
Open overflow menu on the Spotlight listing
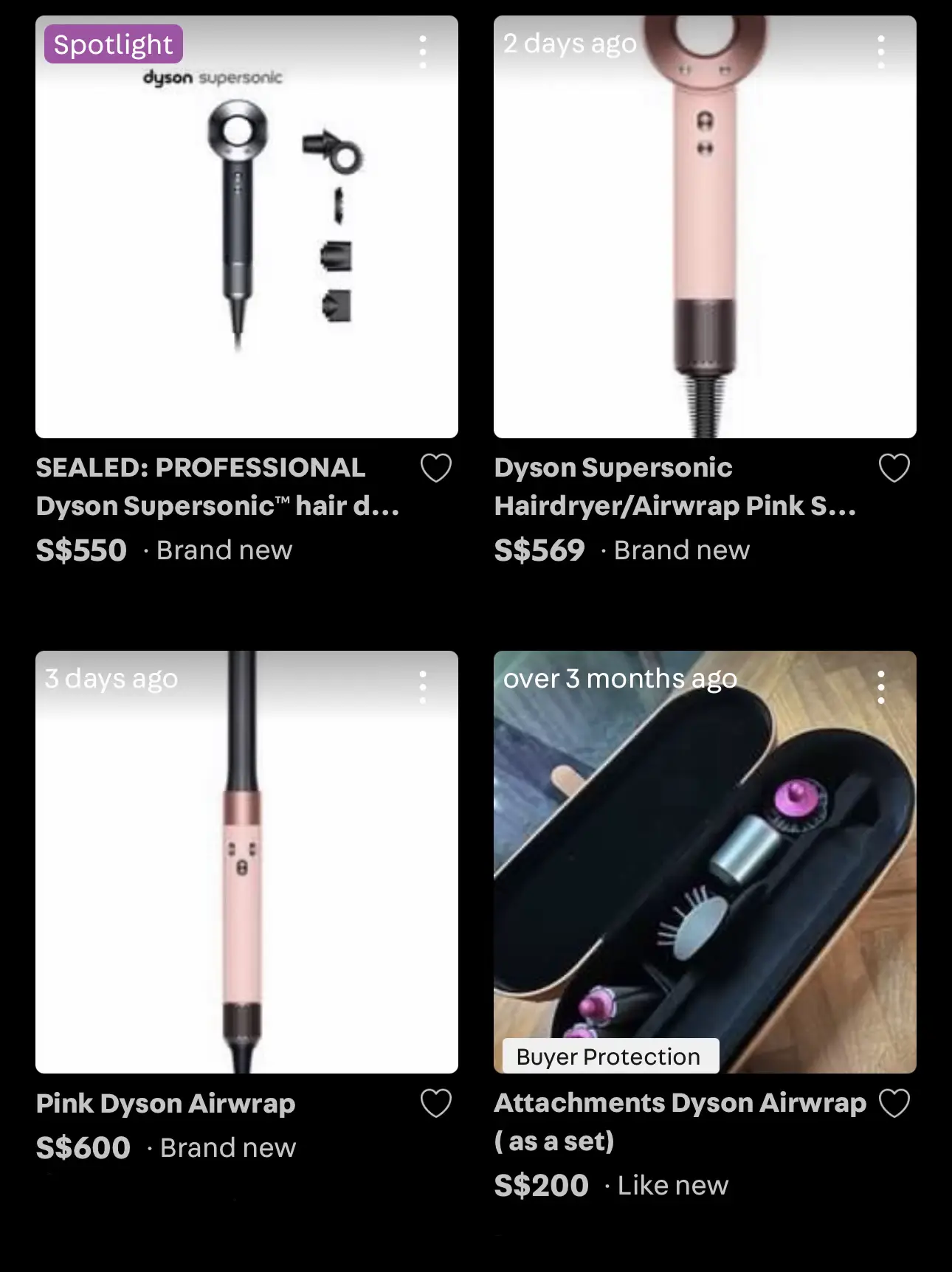tap(423, 52)
